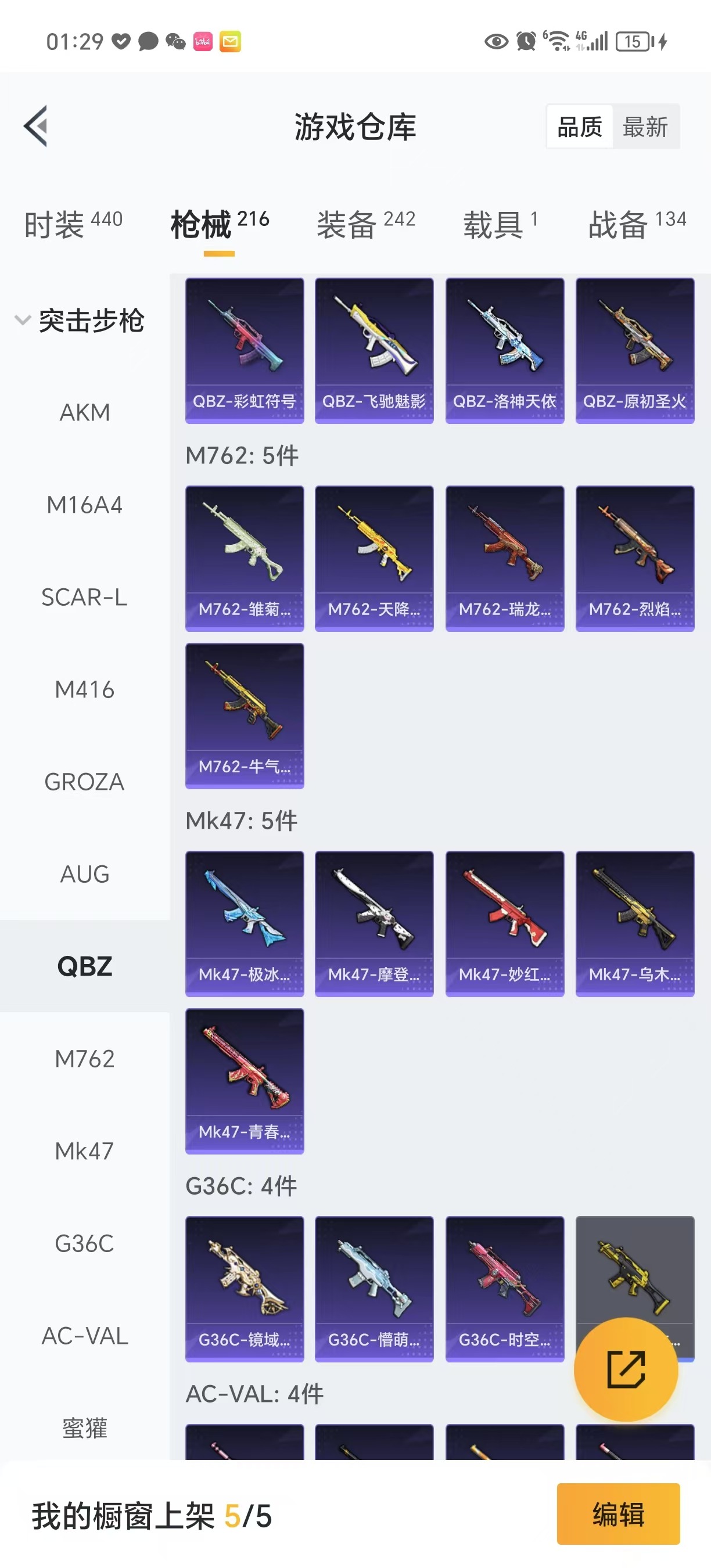The image size is (711, 1568).
Task: Collapse the 突击步枪 category
Action: (x=79, y=320)
